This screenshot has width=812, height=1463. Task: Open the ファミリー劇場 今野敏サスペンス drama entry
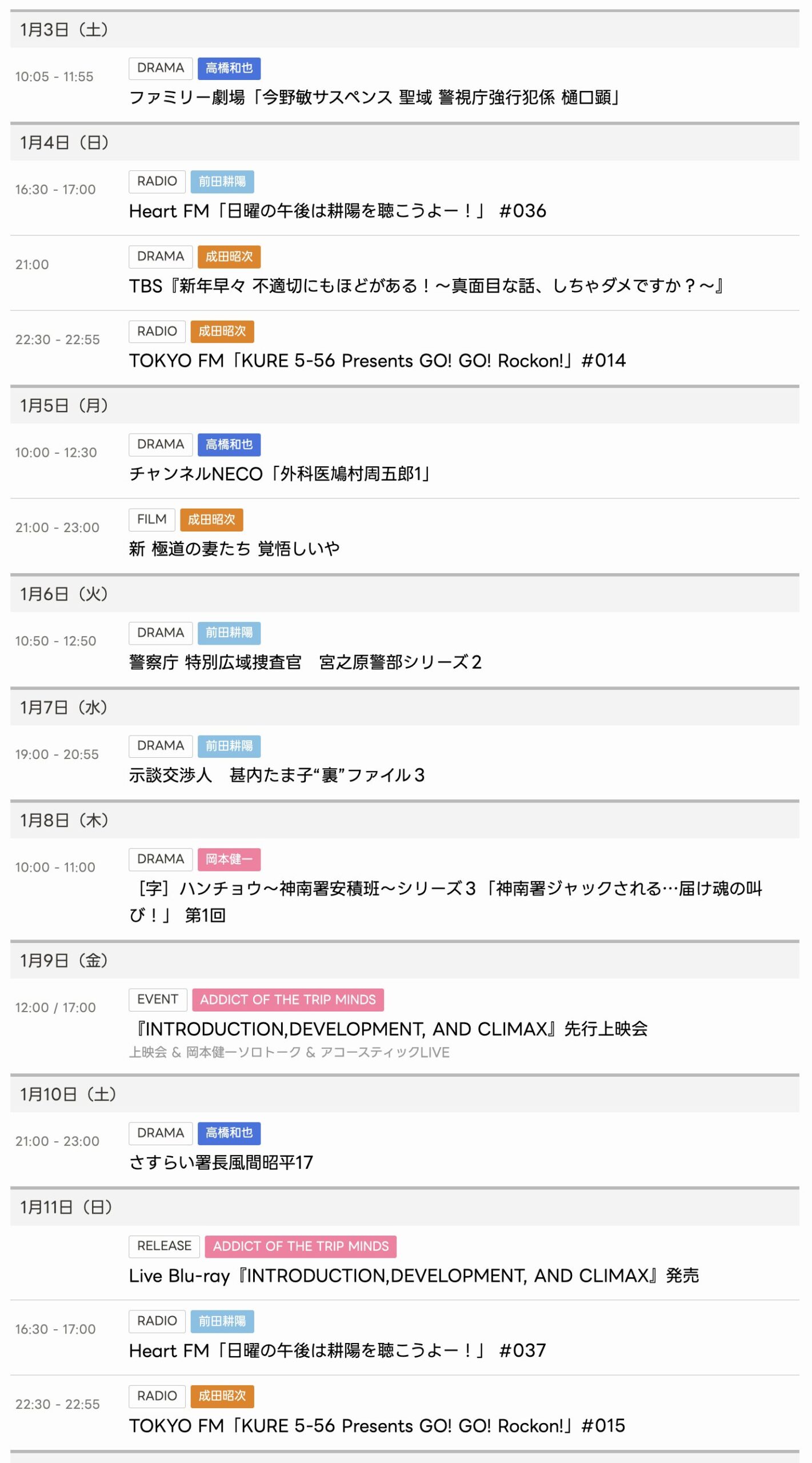click(x=374, y=98)
